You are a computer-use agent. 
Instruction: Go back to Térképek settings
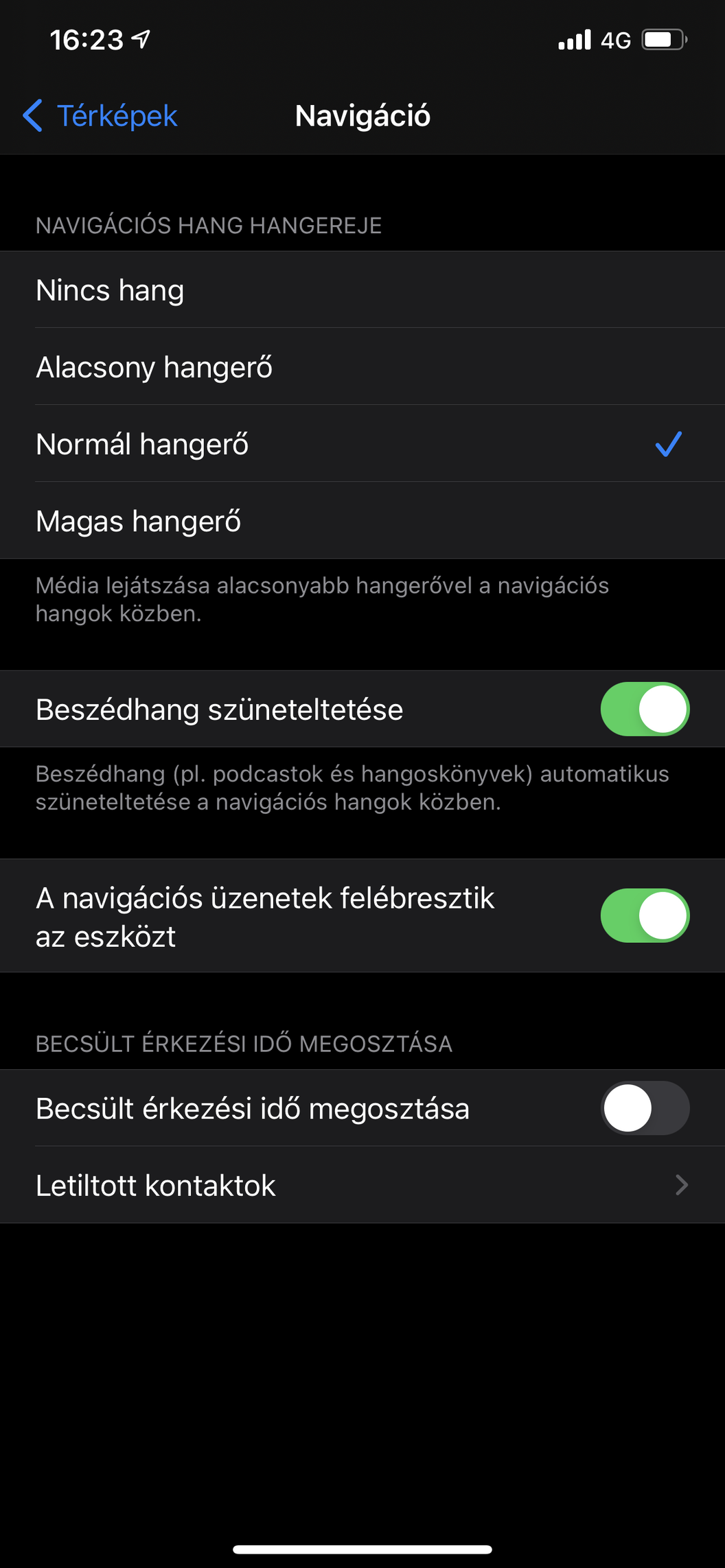[100, 115]
